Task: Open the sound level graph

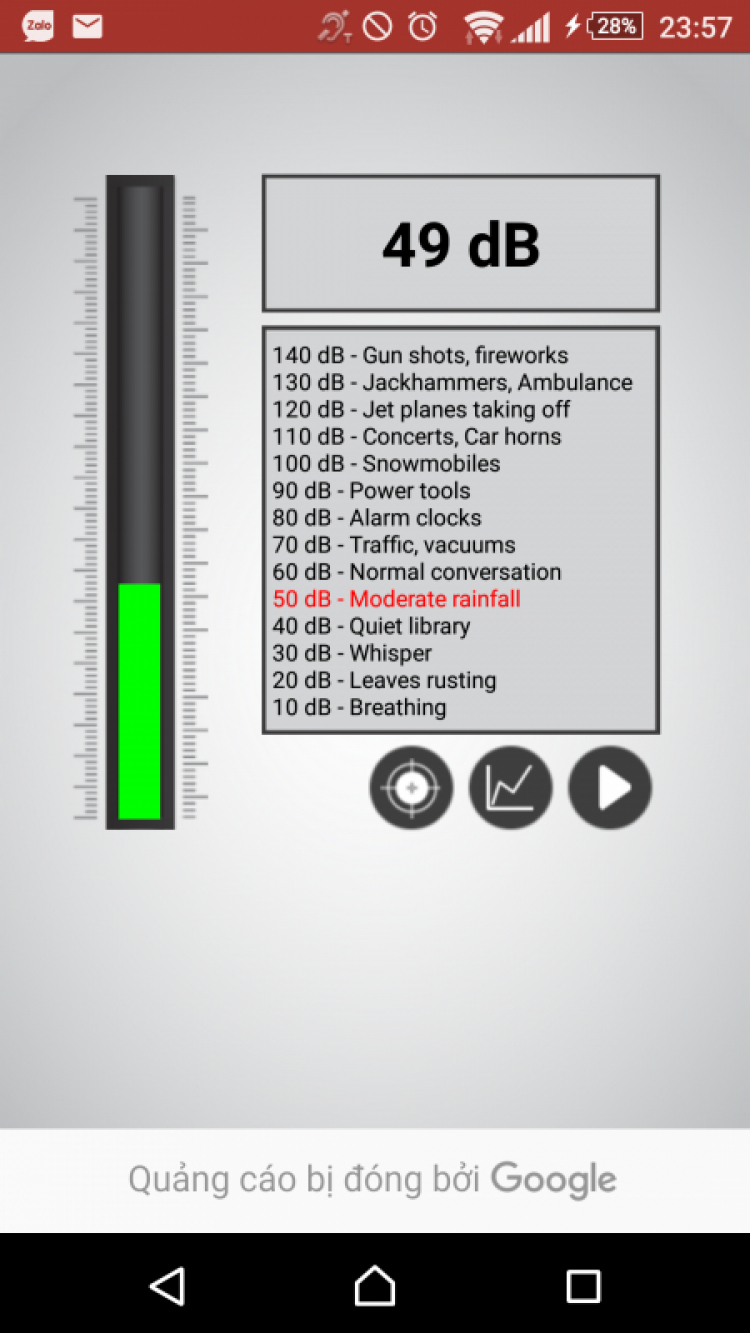Action: 510,788
